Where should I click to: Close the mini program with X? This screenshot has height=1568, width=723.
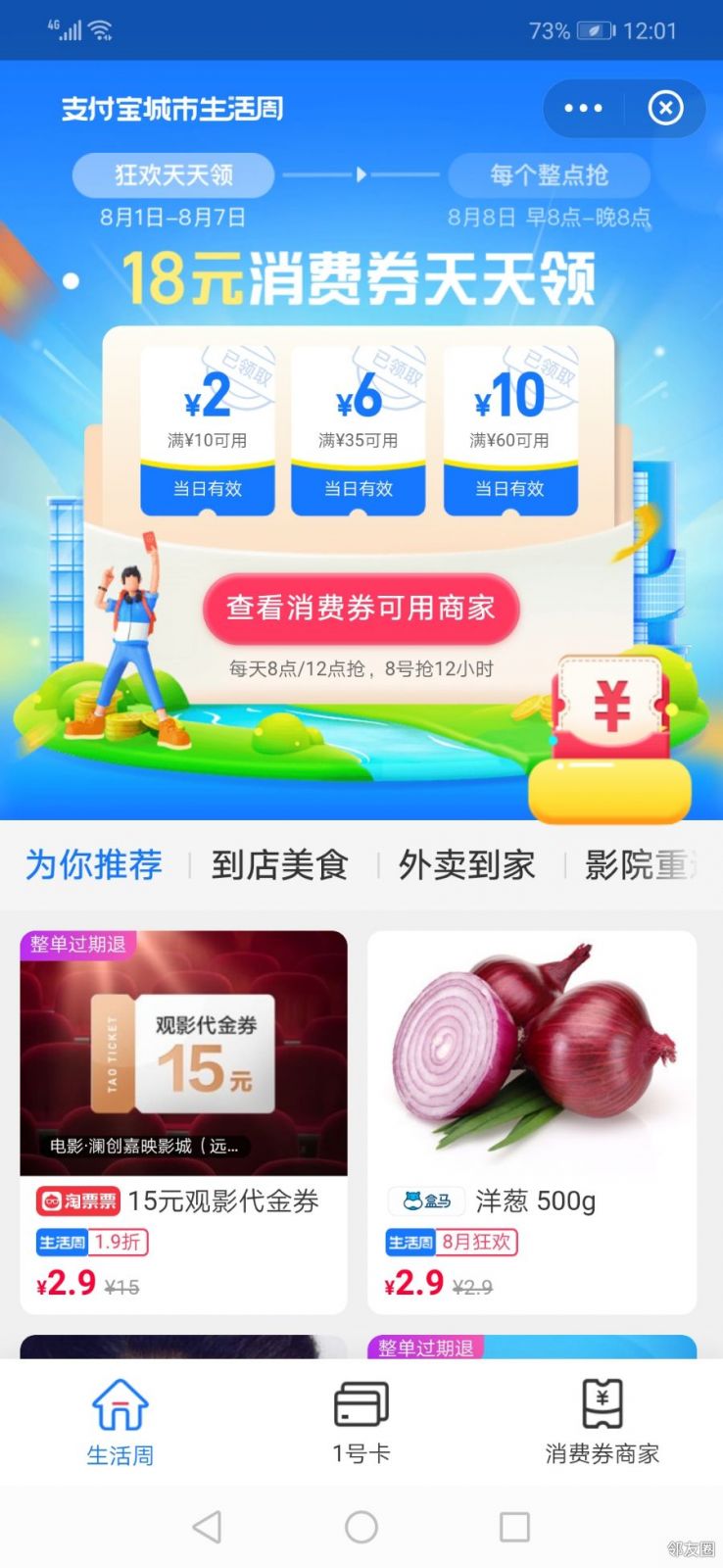(666, 108)
